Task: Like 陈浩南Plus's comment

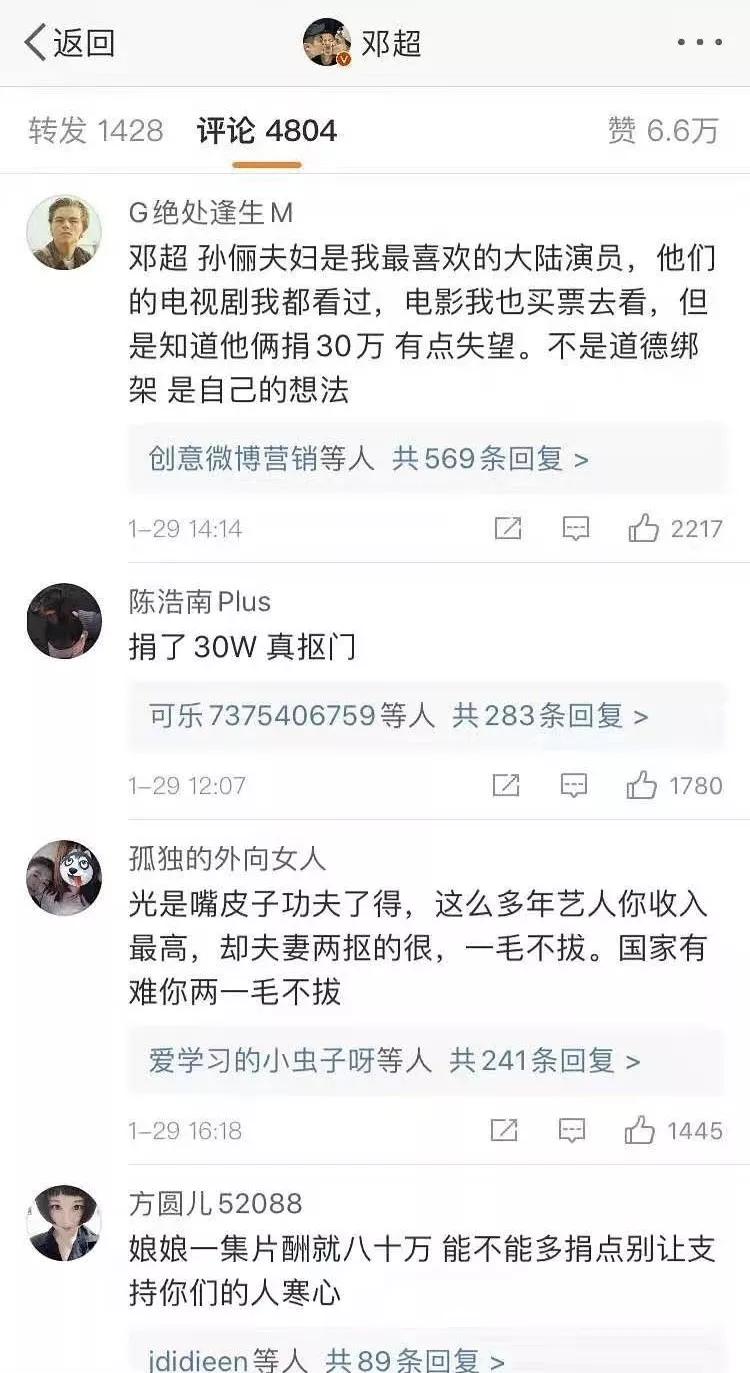Action: click(x=674, y=786)
